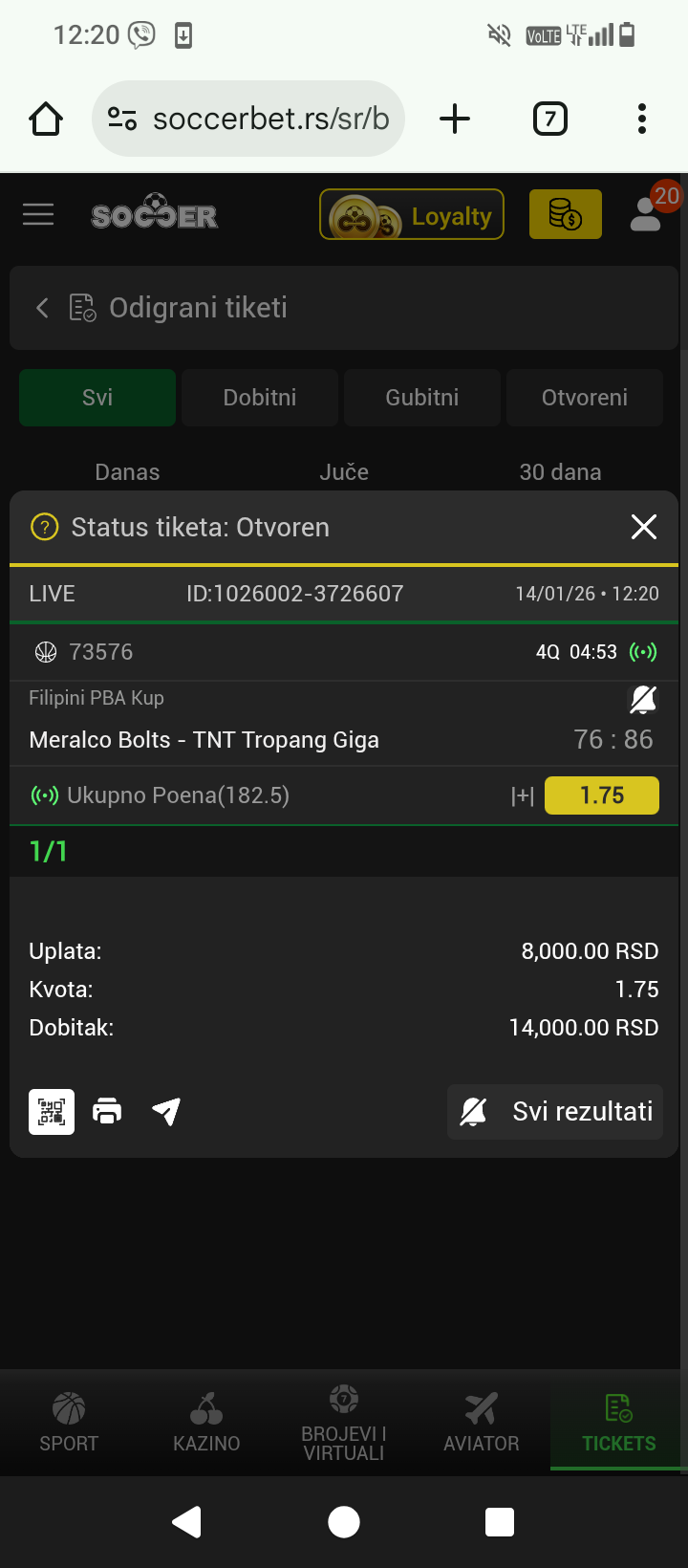The height and width of the screenshot is (1568, 688).
Task: Open the hamburger side menu
Action: pyautogui.click(x=38, y=214)
